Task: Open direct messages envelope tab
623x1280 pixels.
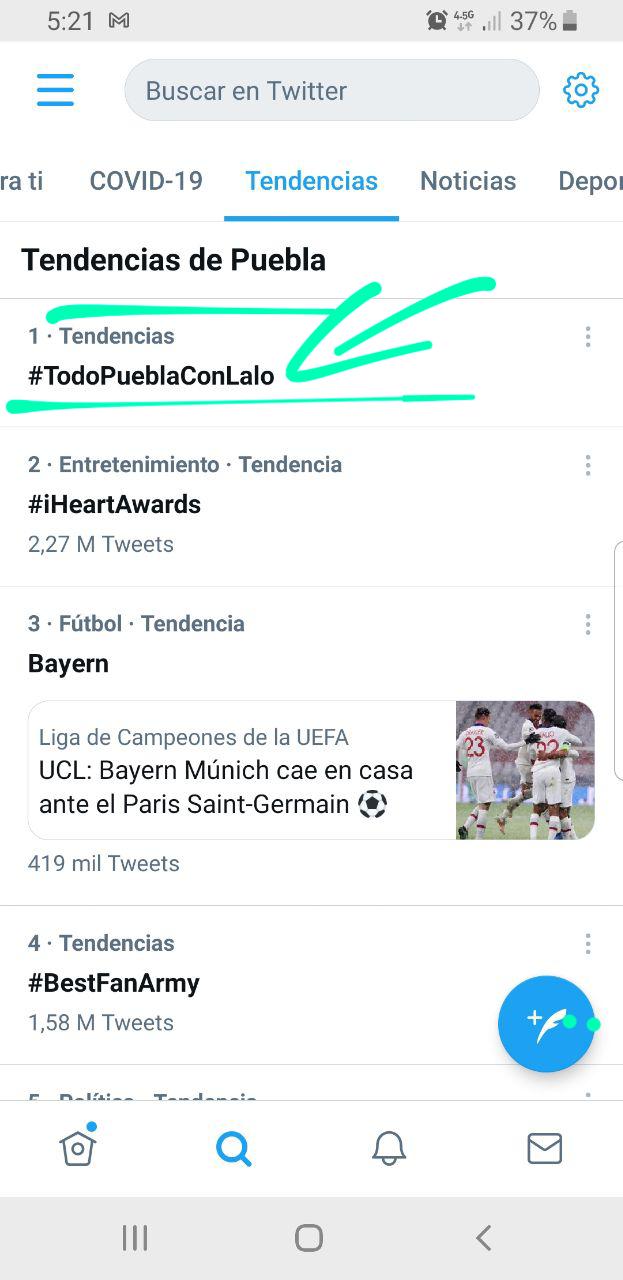Action: point(544,1148)
